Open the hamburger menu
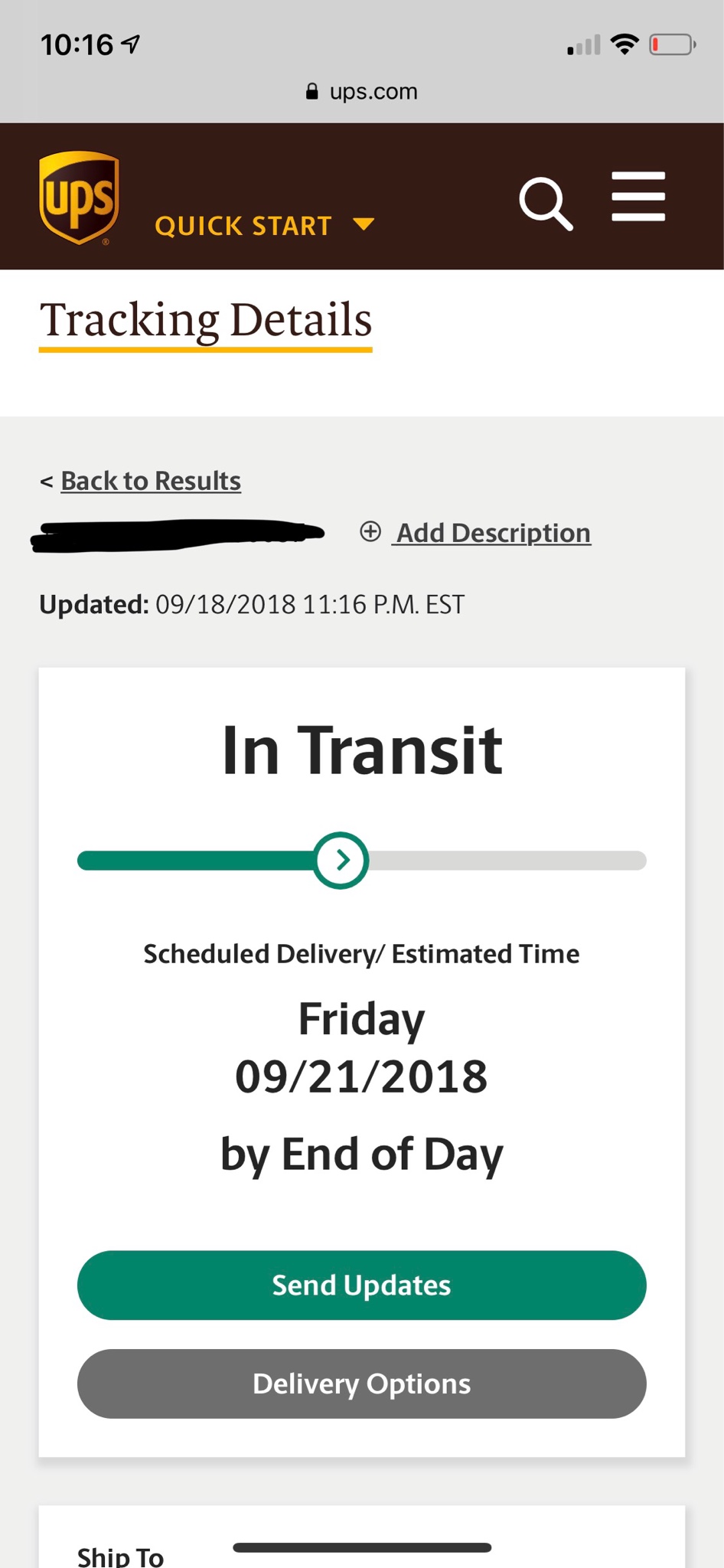The height and width of the screenshot is (1568, 724). (x=638, y=197)
